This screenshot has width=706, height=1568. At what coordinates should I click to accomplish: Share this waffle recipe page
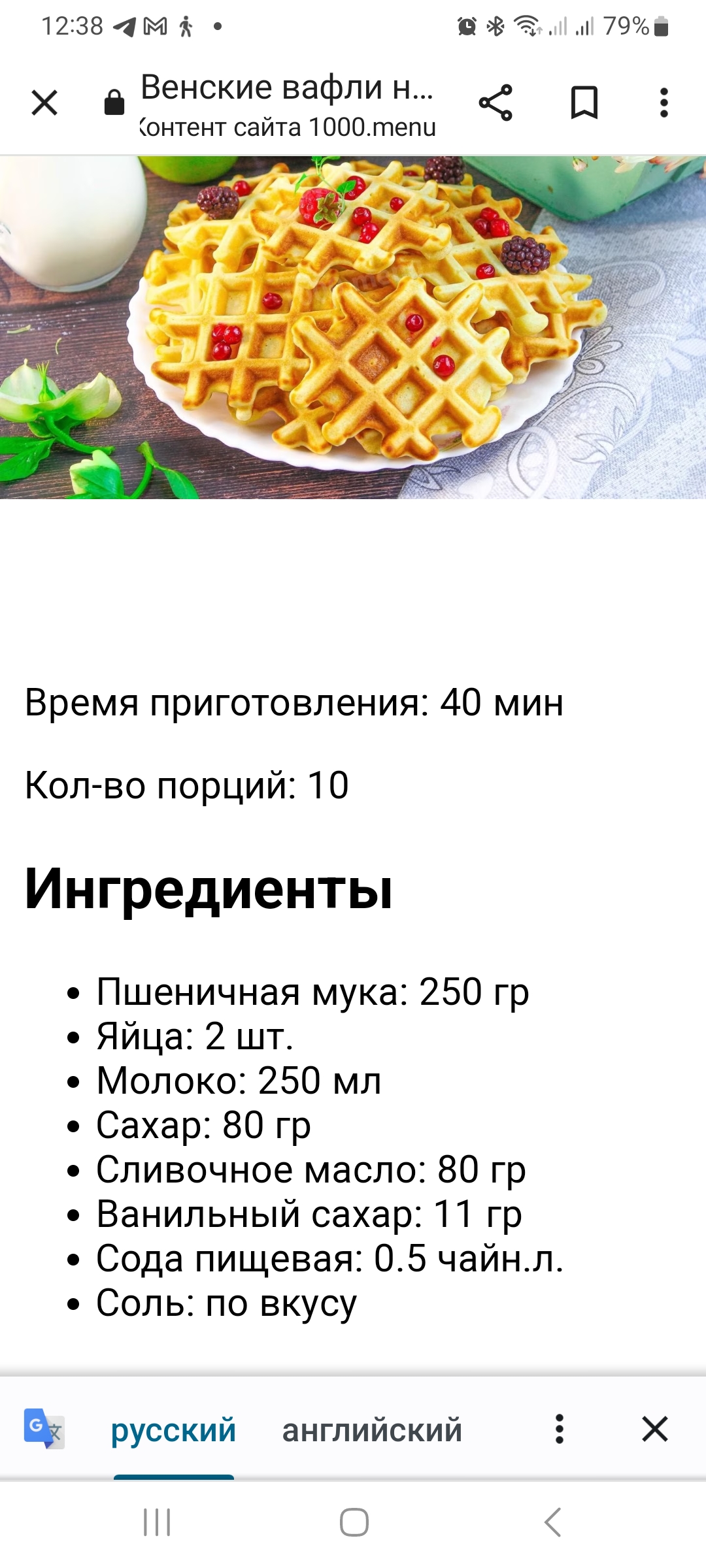click(496, 103)
